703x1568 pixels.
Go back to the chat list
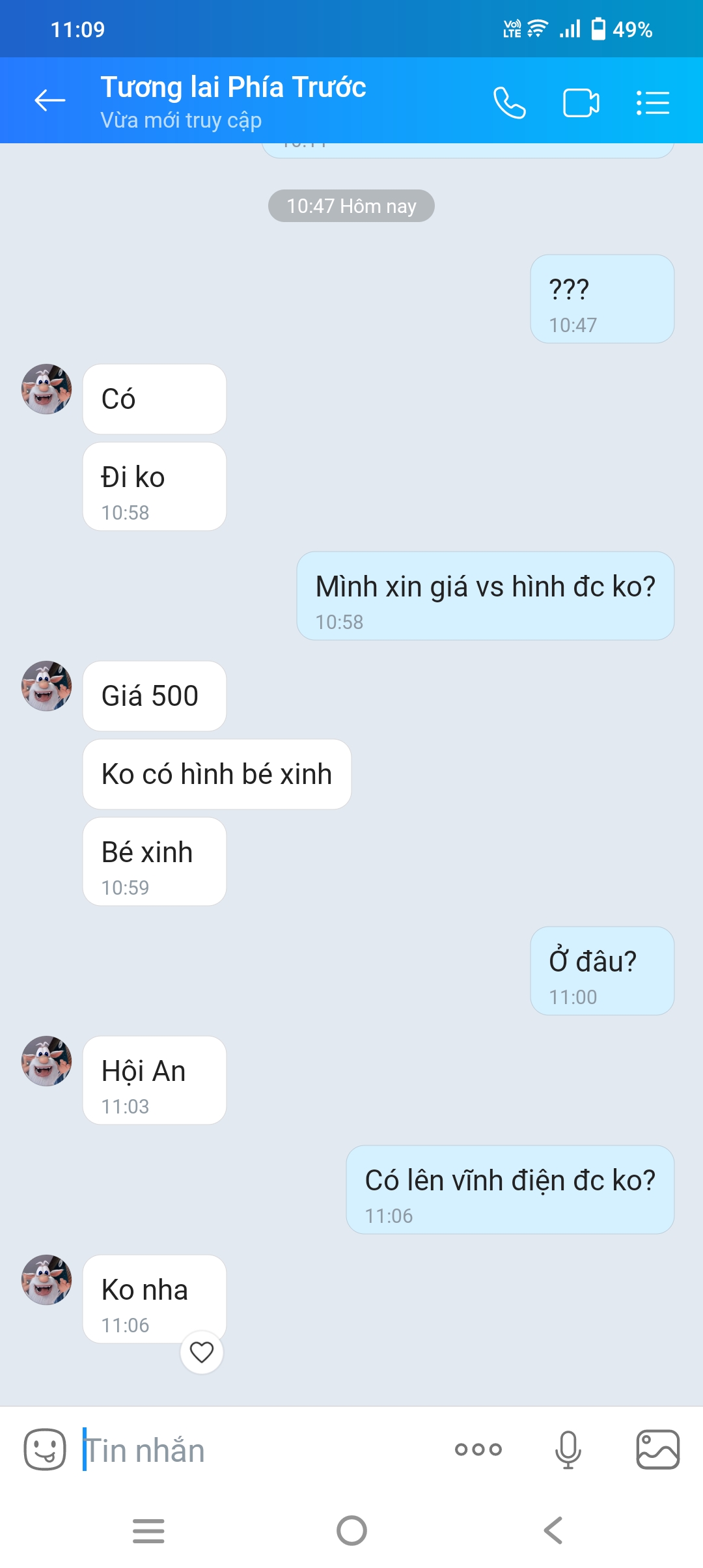tap(50, 100)
